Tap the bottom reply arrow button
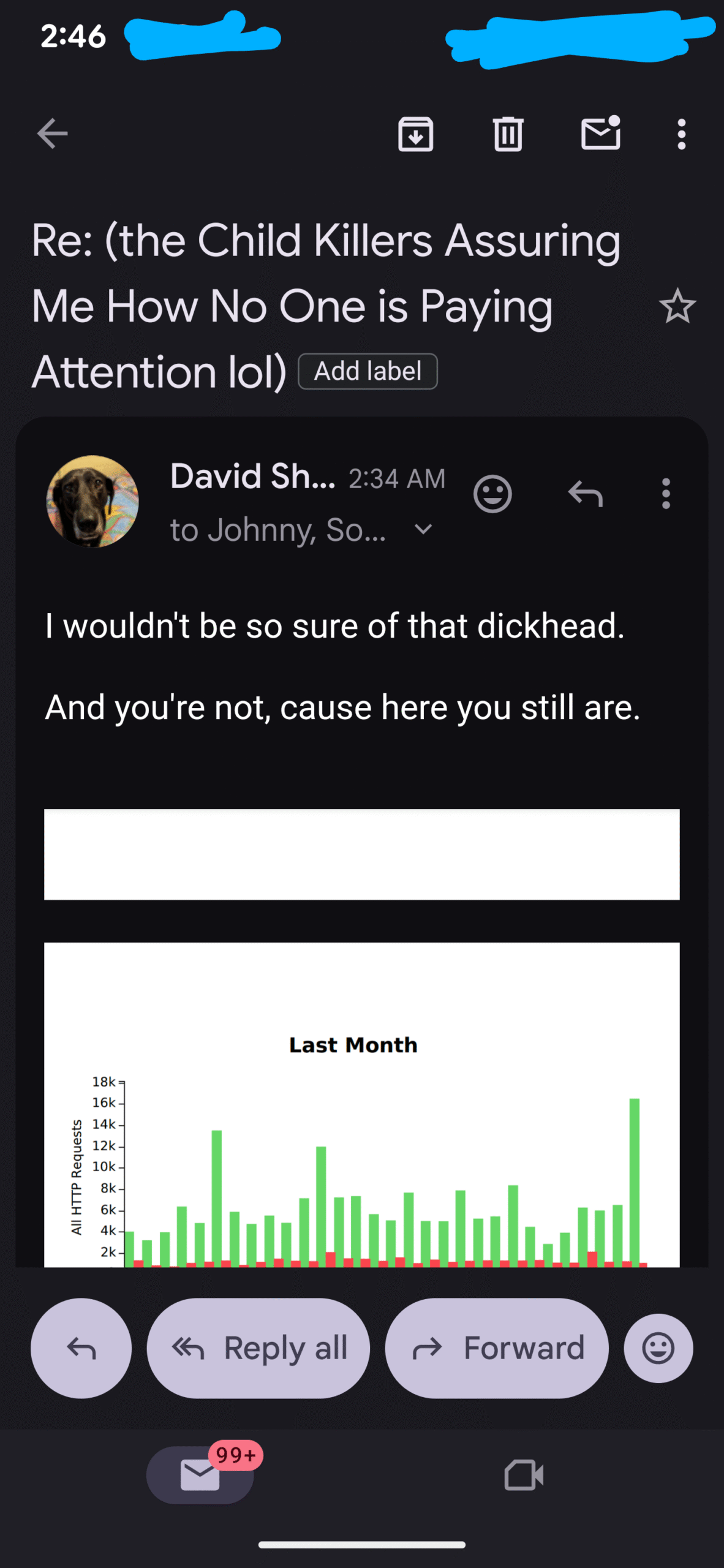 click(x=81, y=1348)
